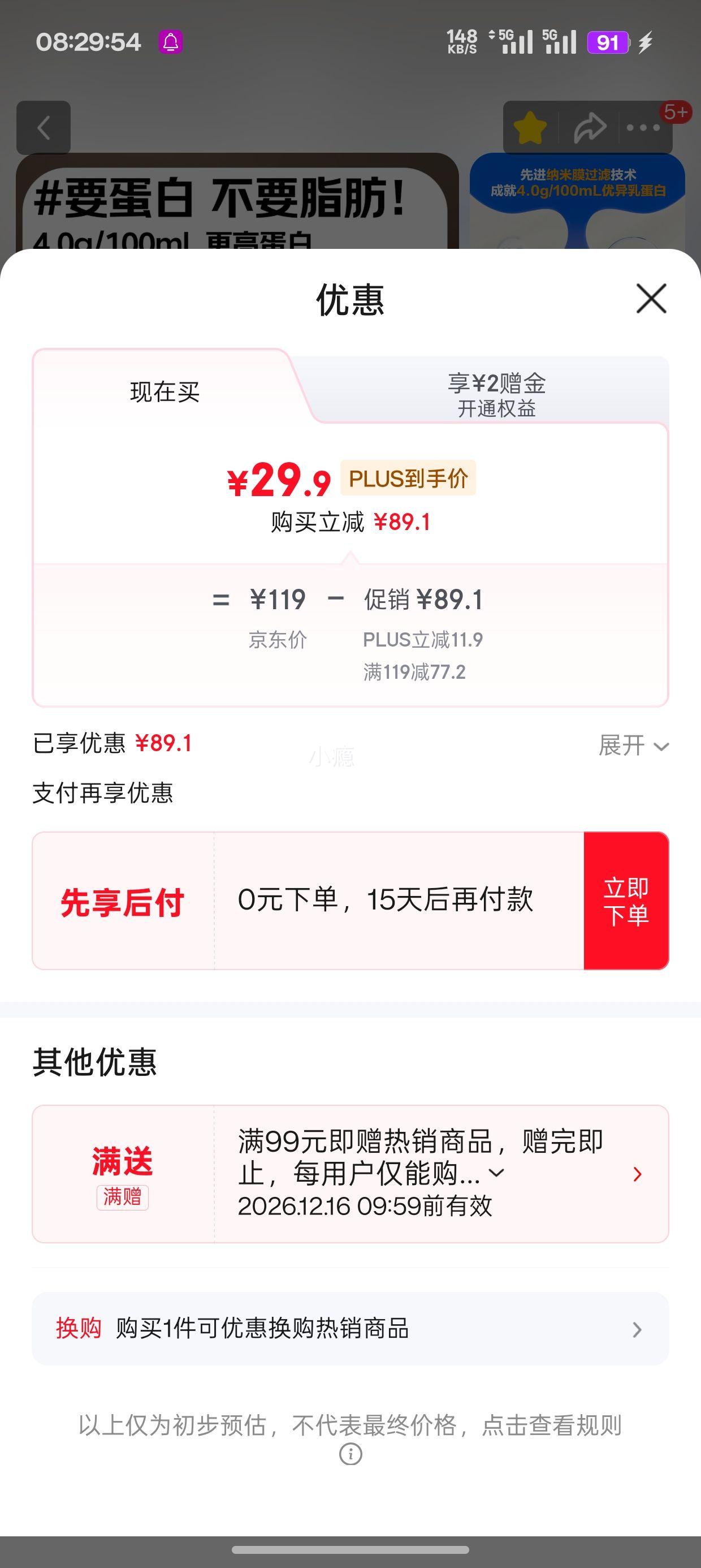The image size is (701, 1568).
Task: Tap the notification bell in the status bar
Action: pyautogui.click(x=170, y=42)
